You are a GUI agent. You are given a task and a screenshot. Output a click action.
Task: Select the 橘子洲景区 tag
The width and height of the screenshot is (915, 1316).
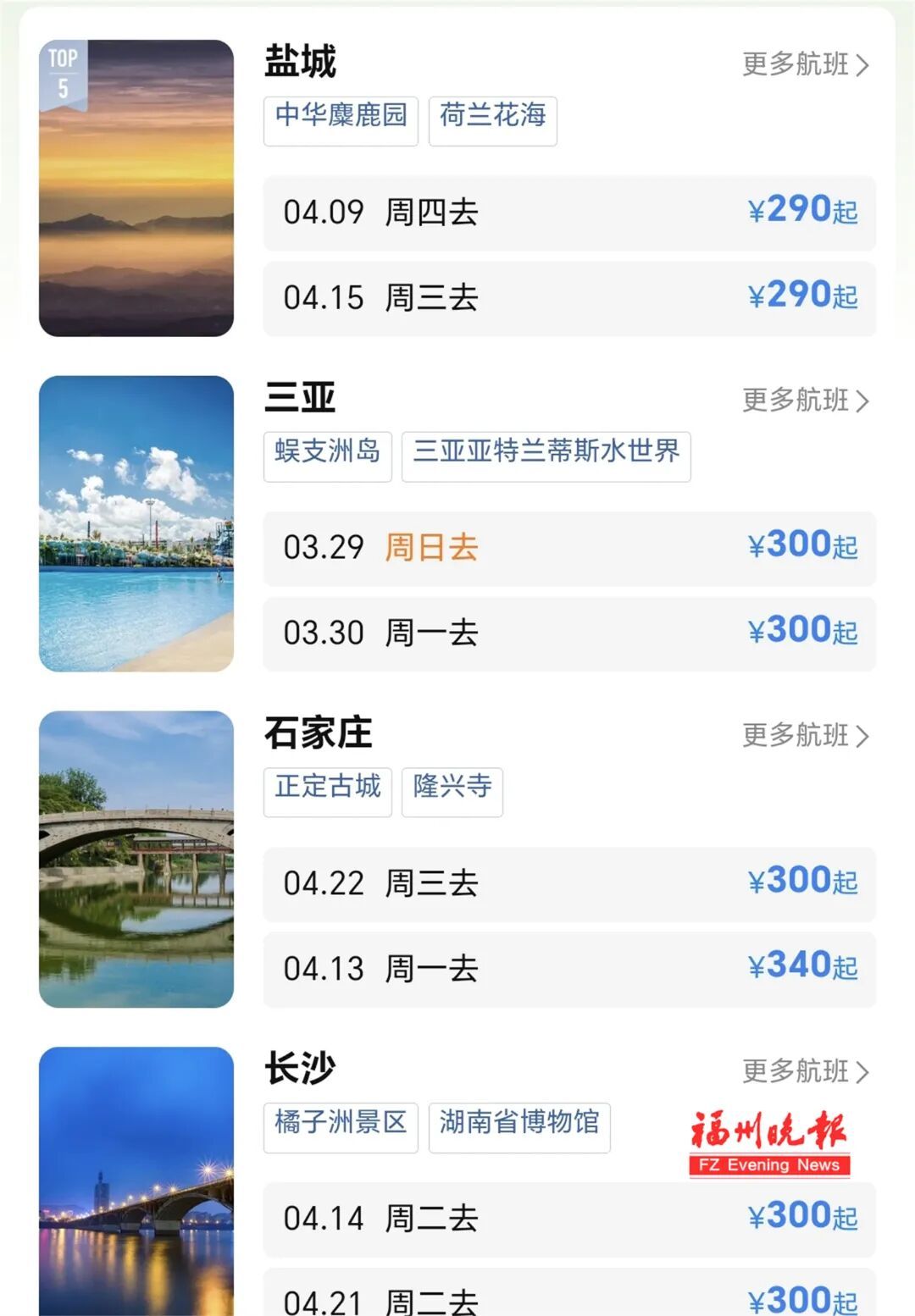coord(341,1126)
